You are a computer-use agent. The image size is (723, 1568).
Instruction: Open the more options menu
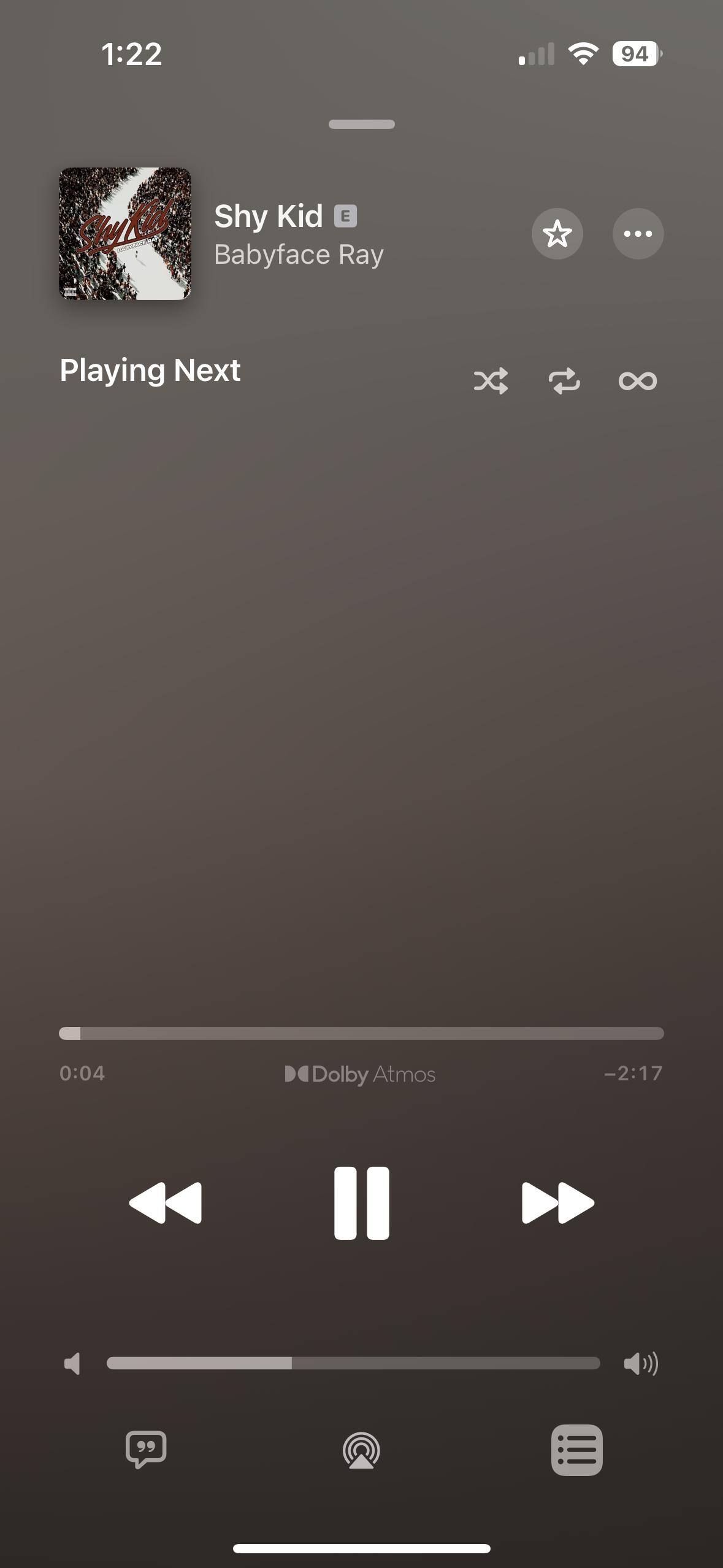click(638, 234)
